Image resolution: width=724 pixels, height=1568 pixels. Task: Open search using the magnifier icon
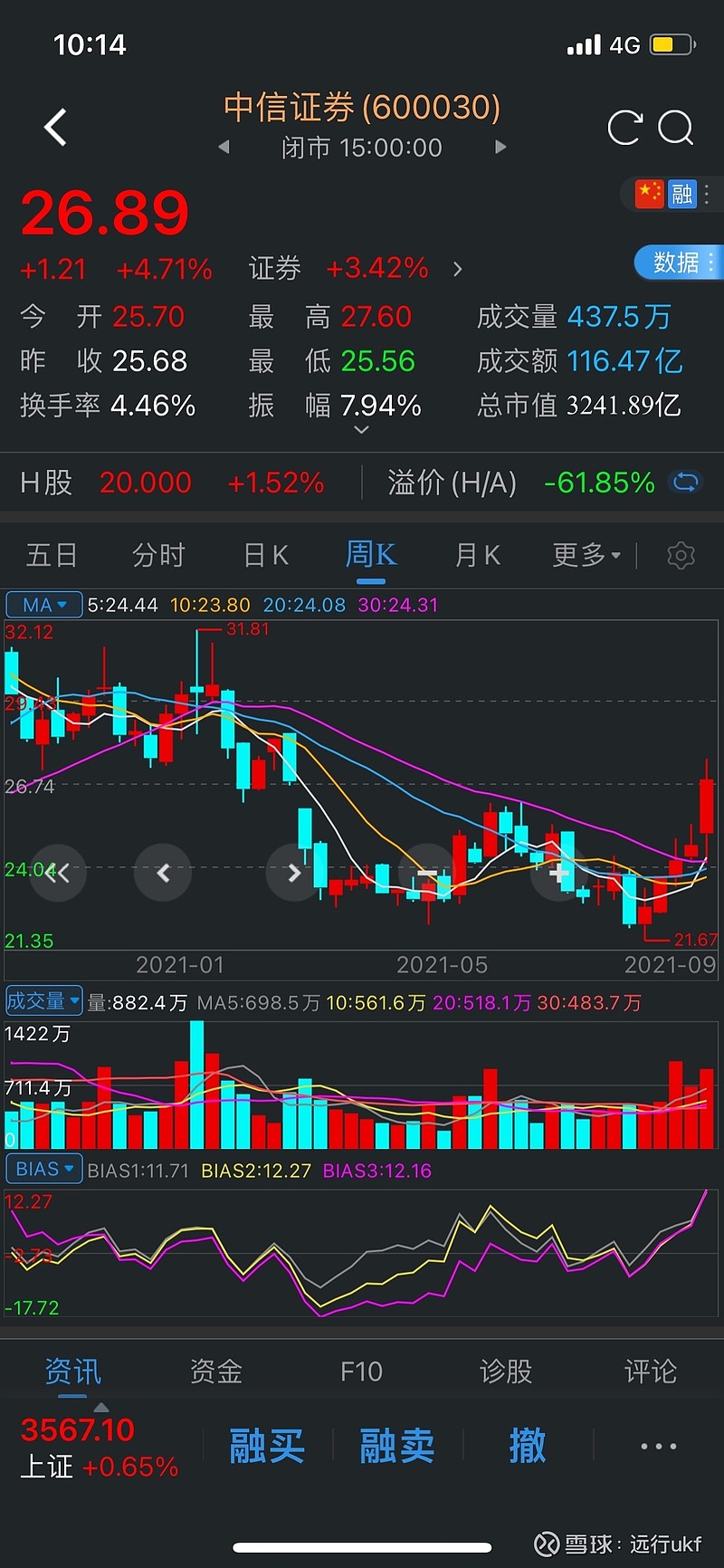click(677, 128)
